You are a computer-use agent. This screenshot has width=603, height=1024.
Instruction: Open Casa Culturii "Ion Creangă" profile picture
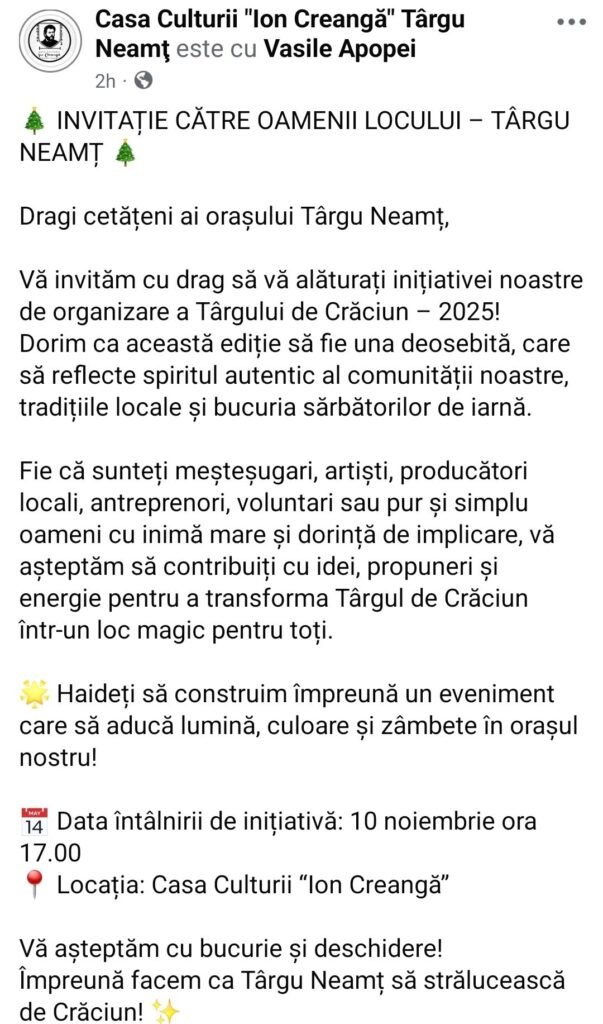[x=51, y=43]
